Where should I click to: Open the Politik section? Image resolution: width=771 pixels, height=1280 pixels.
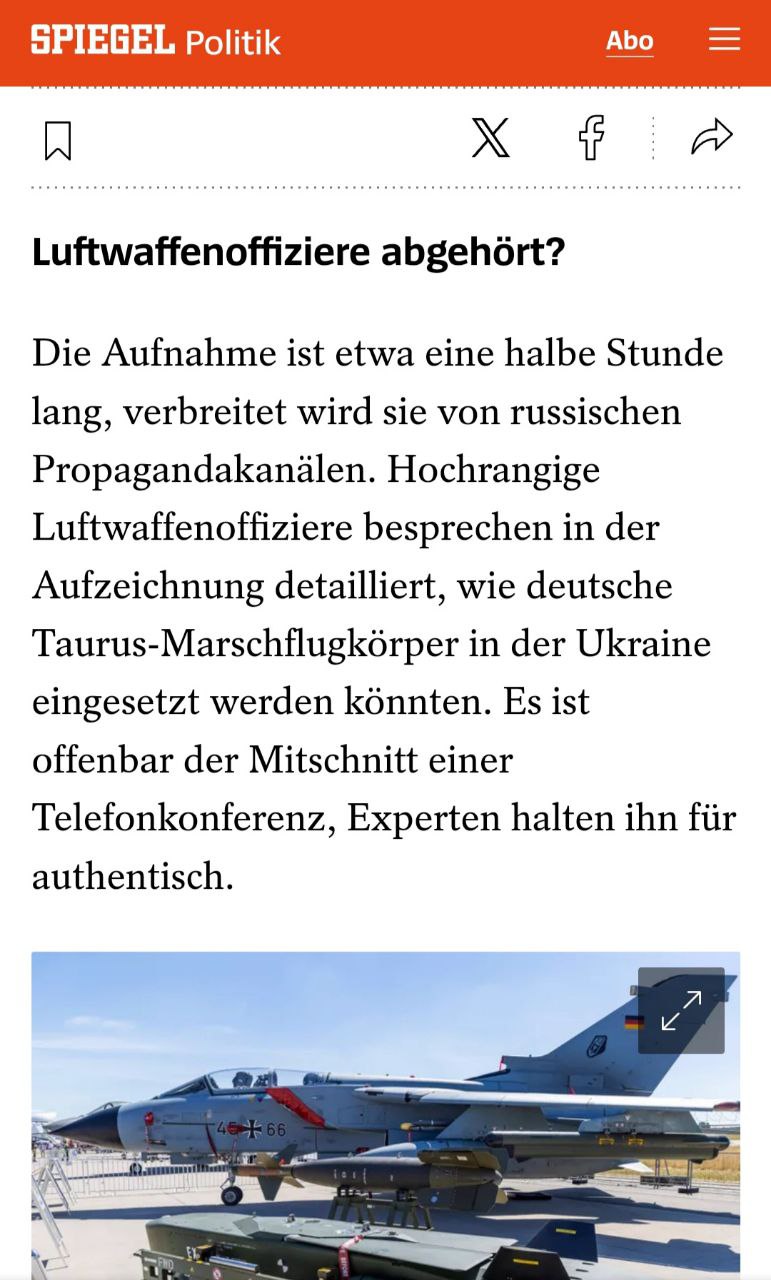tap(232, 42)
